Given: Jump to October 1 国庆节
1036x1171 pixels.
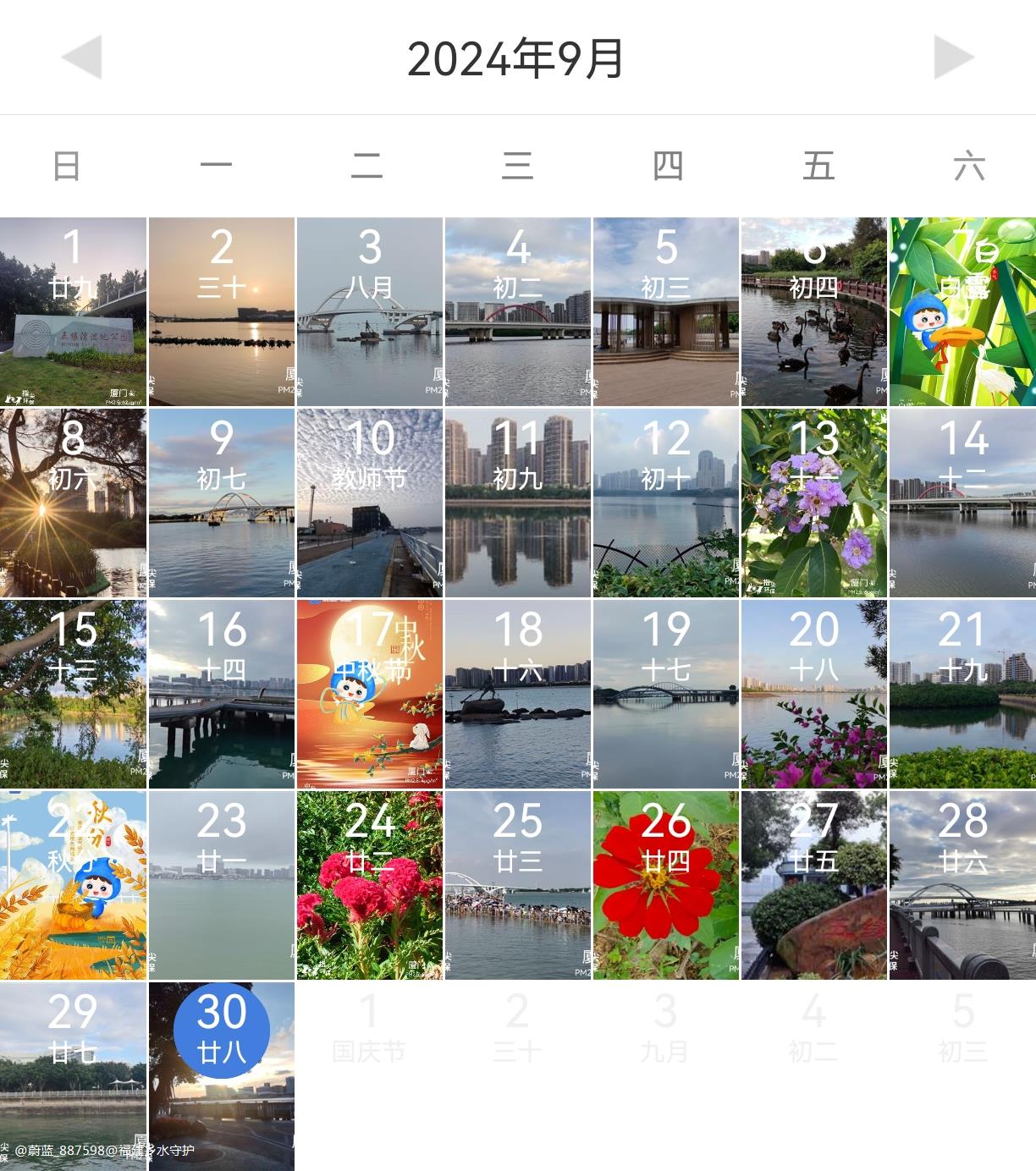Looking at the screenshot, I should click(x=369, y=1028).
